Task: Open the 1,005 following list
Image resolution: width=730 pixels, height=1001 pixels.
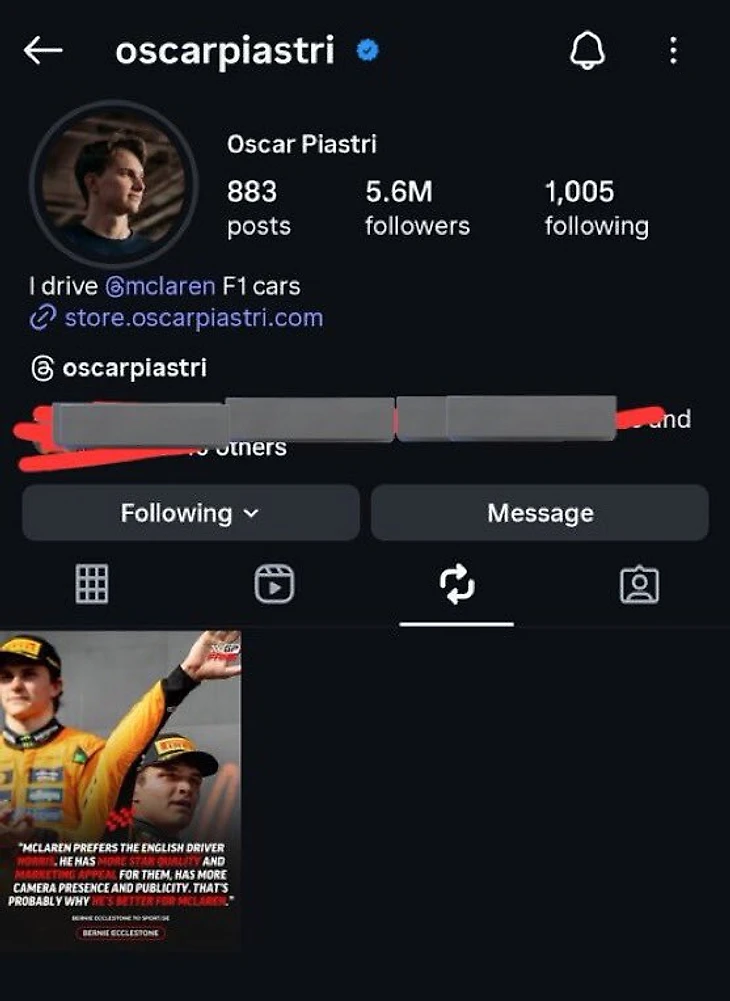Action: click(x=596, y=209)
